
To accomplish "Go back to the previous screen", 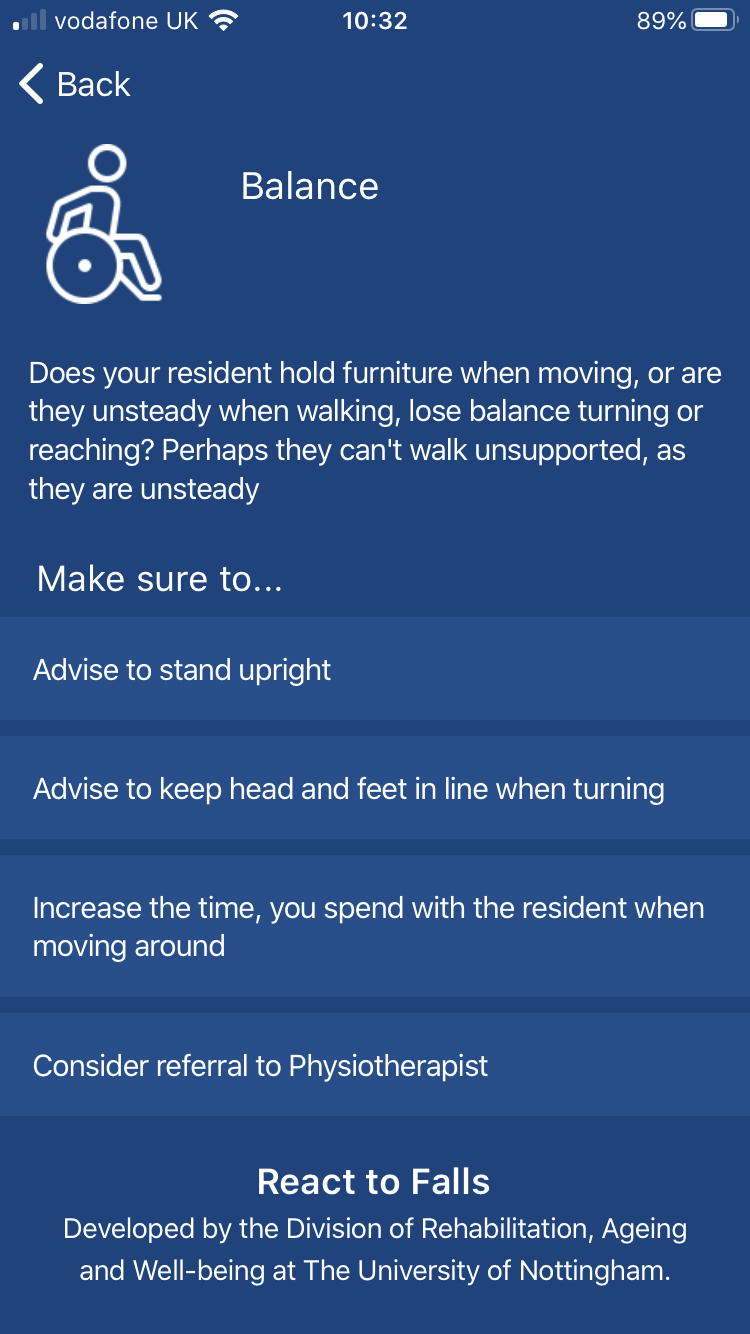I will point(75,85).
